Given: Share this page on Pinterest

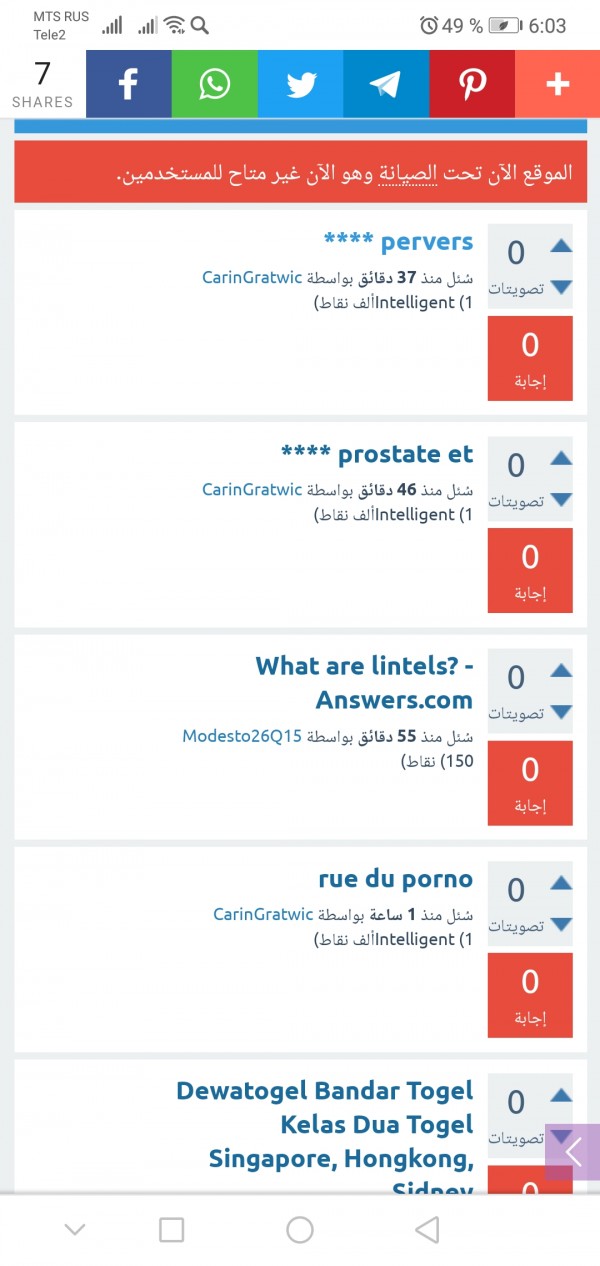Looking at the screenshot, I should pyautogui.click(x=472, y=84).
